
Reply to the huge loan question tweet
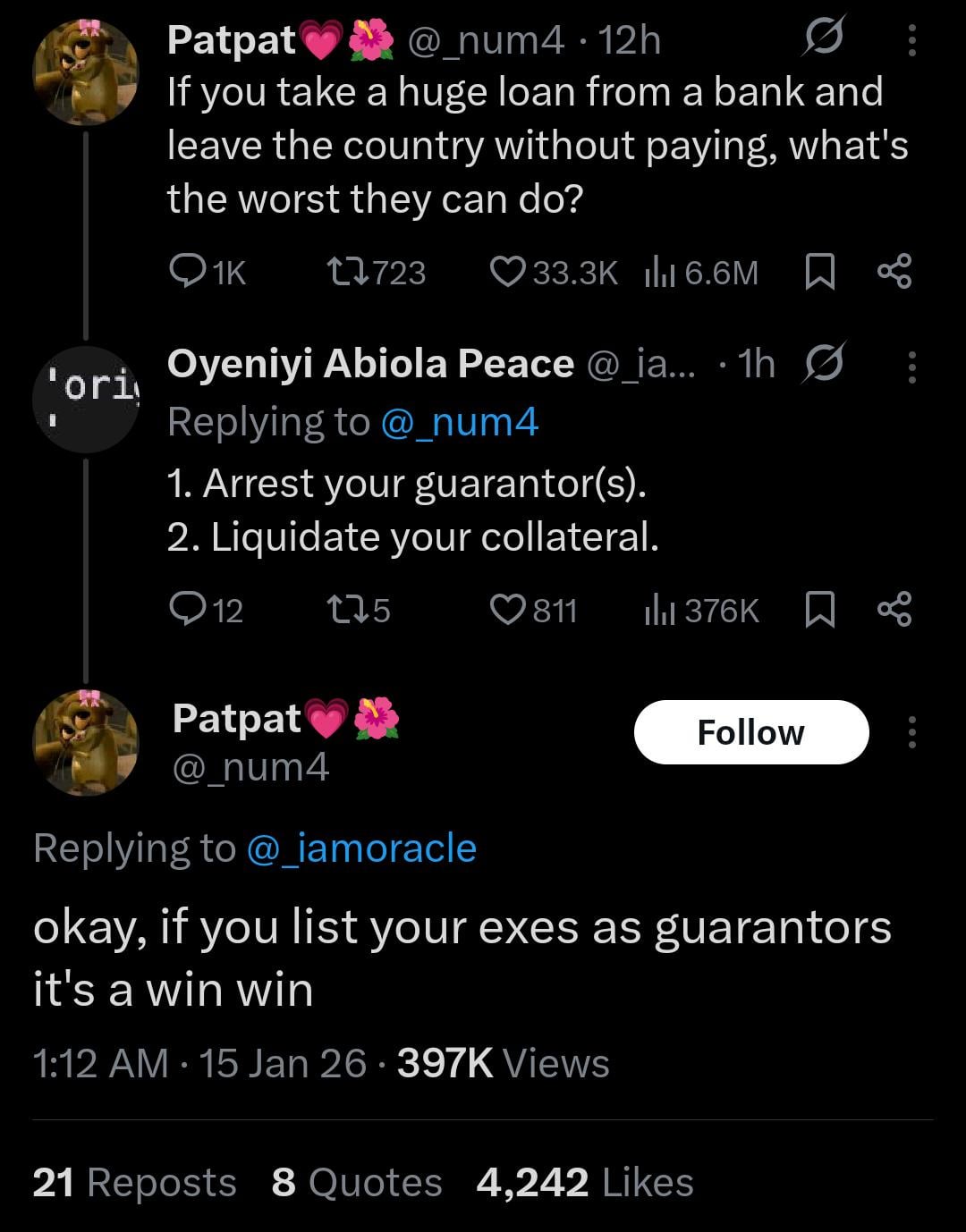(187, 272)
